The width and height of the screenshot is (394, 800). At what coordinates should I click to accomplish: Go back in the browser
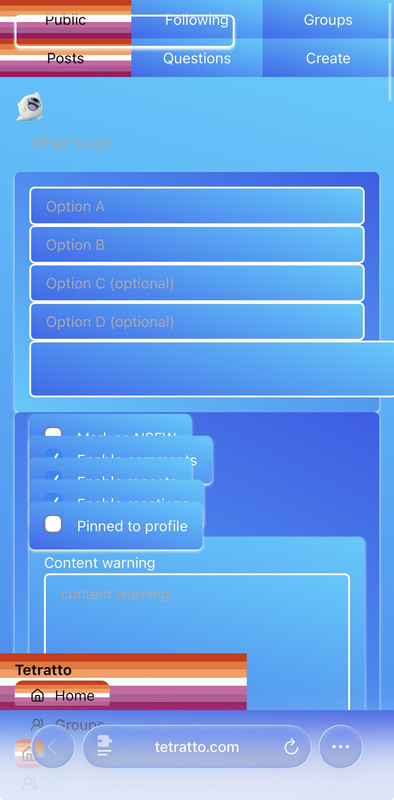(x=53, y=747)
